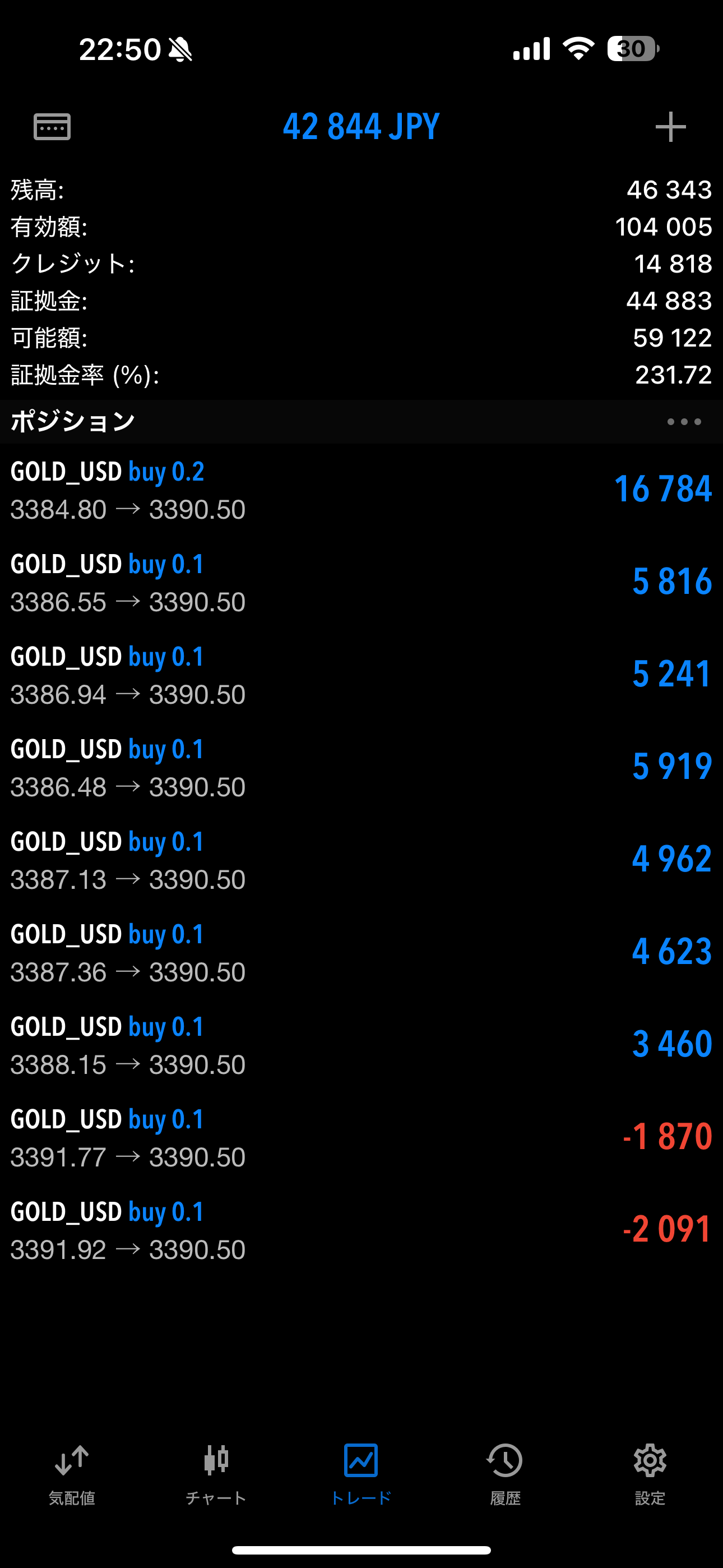Open the position opened at 3386.48

[x=361, y=768]
